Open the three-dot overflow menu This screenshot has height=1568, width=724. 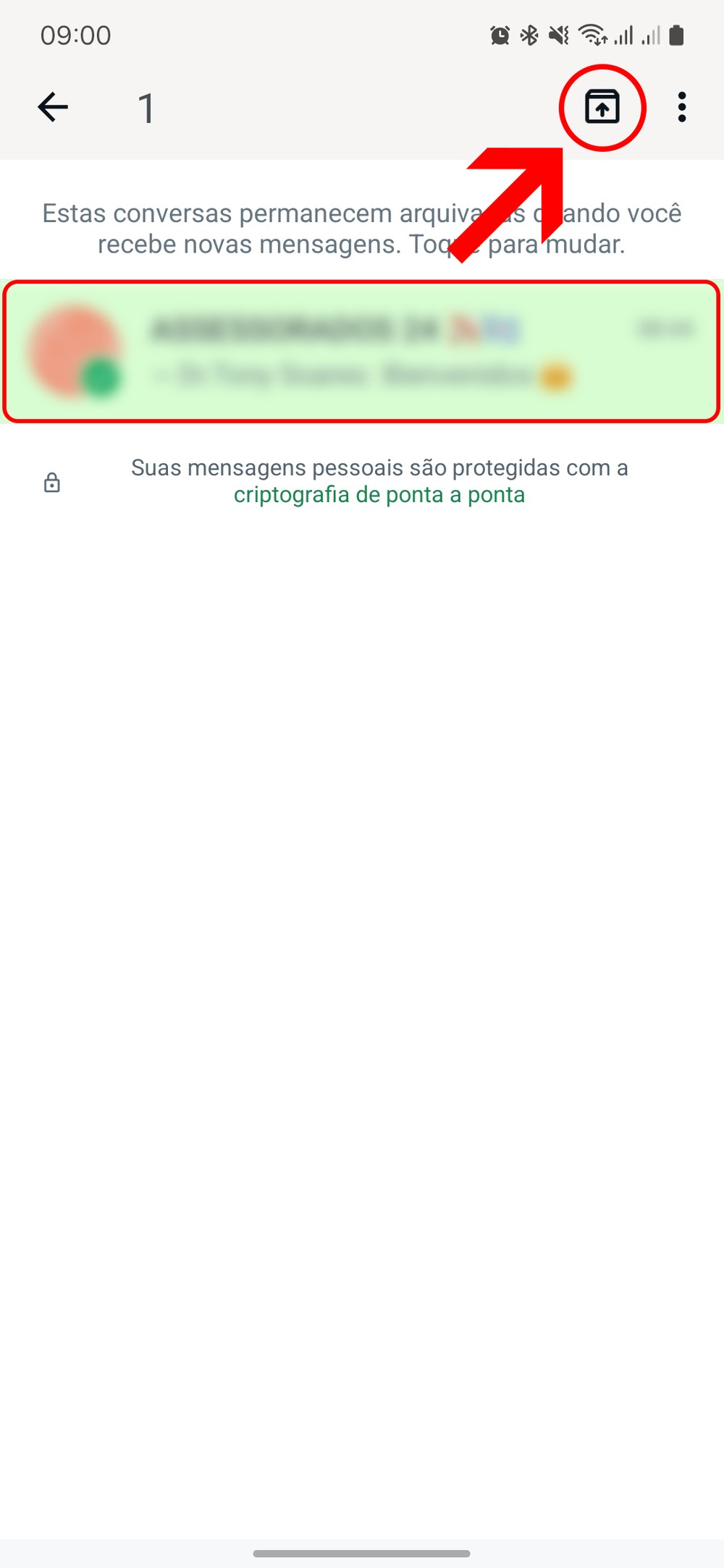[681, 108]
